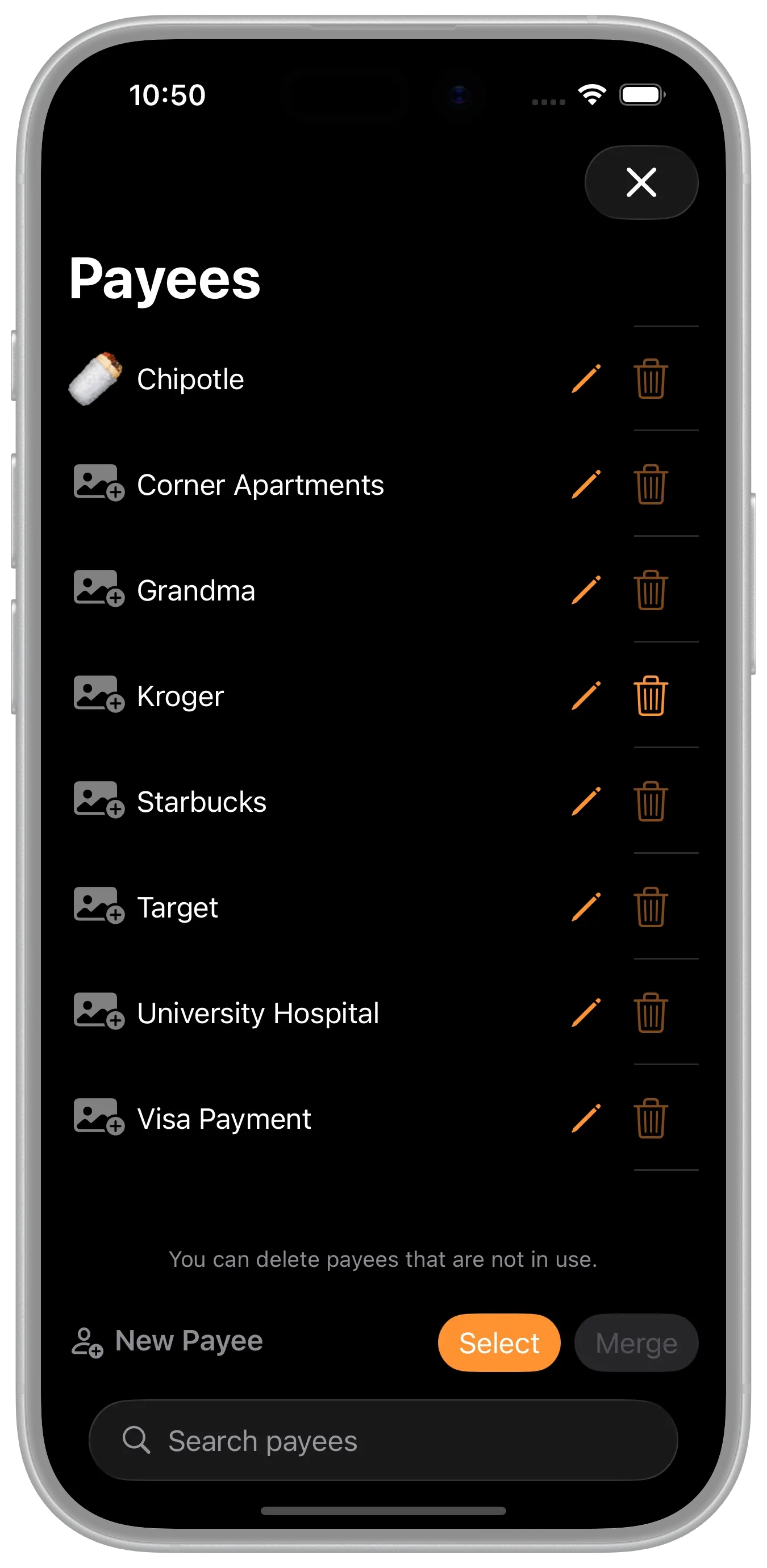Rename Grandma using the pencil icon

point(586,590)
